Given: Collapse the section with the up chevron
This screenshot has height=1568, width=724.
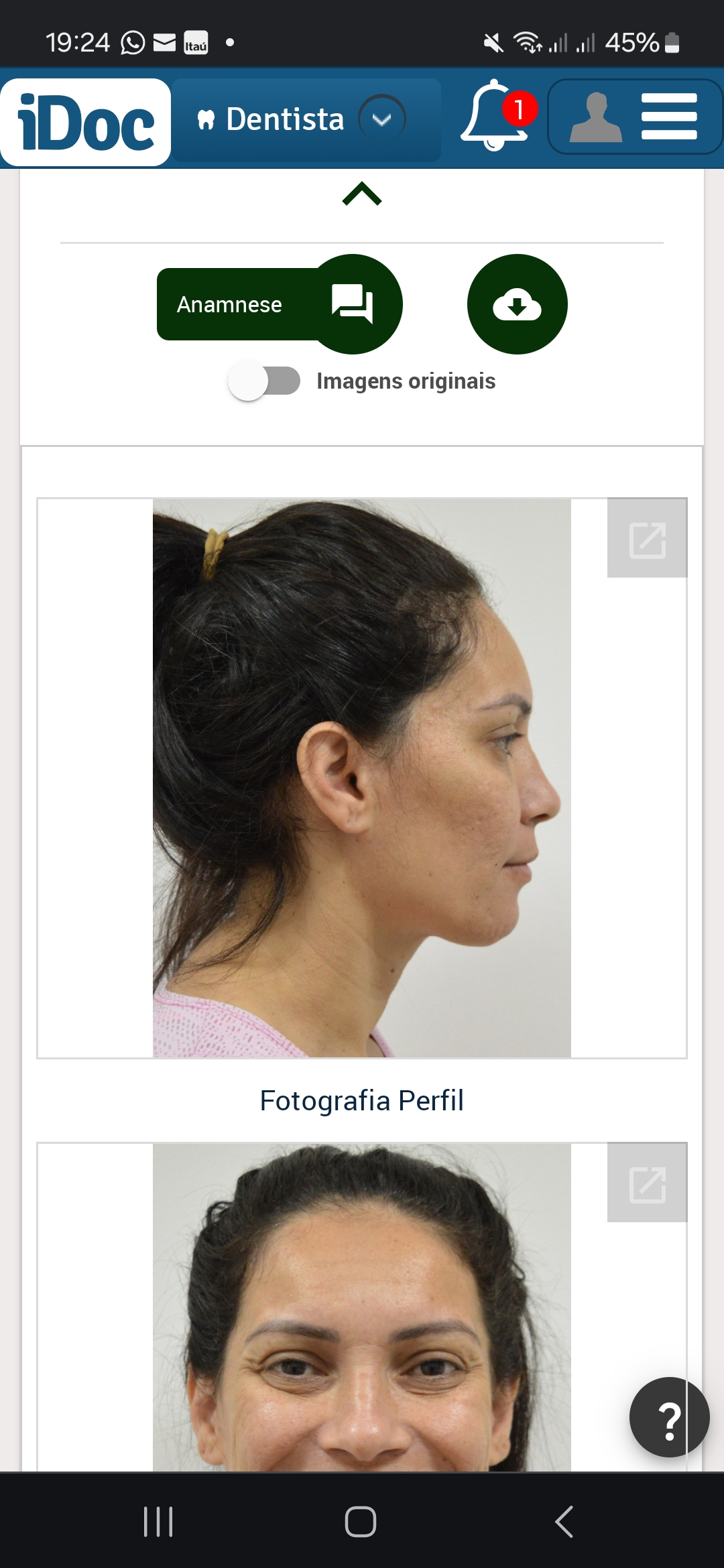Looking at the screenshot, I should pyautogui.click(x=362, y=194).
